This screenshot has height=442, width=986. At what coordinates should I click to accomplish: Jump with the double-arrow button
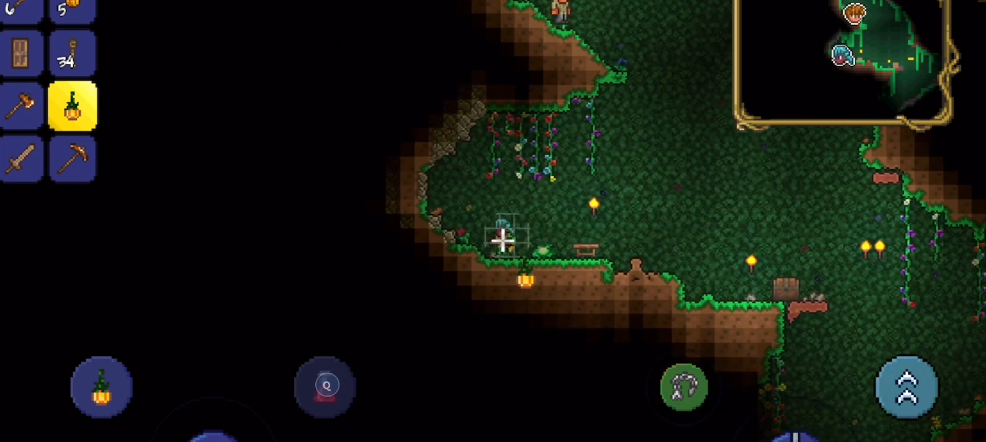[x=906, y=386]
